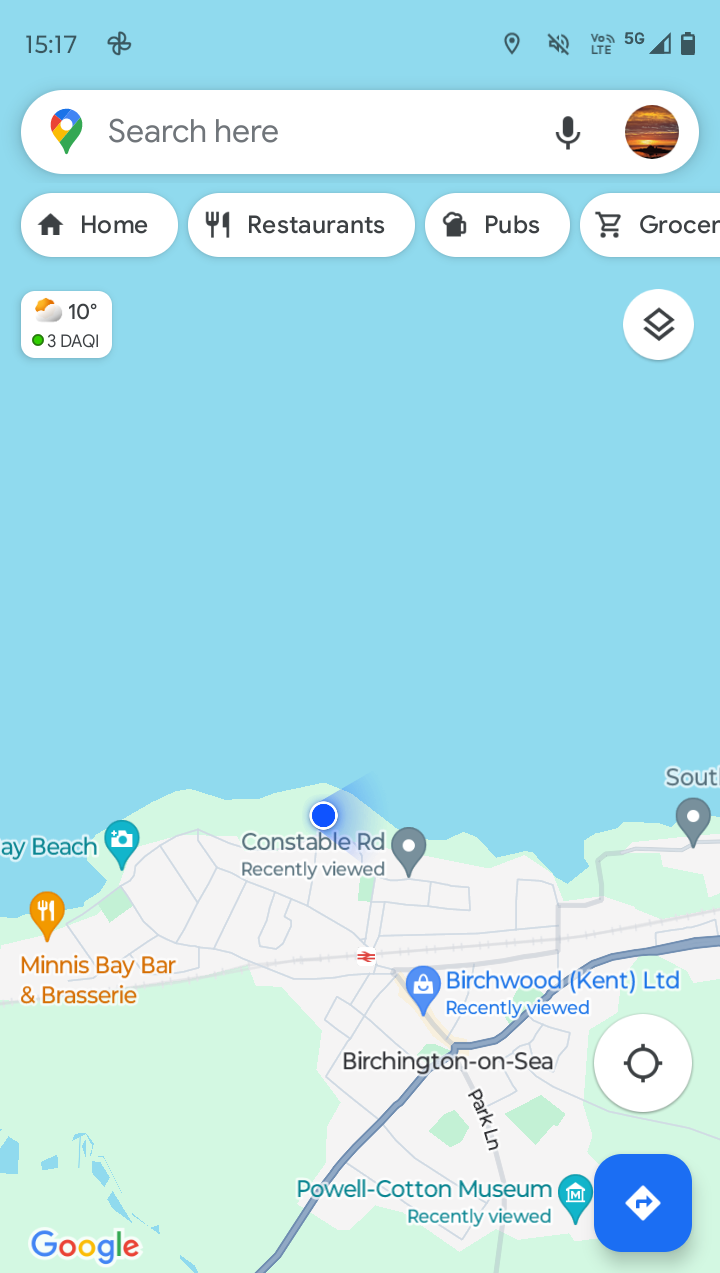720x1273 pixels.
Task: Open the Birchington-on-Sea railway station icon
Action: point(366,956)
